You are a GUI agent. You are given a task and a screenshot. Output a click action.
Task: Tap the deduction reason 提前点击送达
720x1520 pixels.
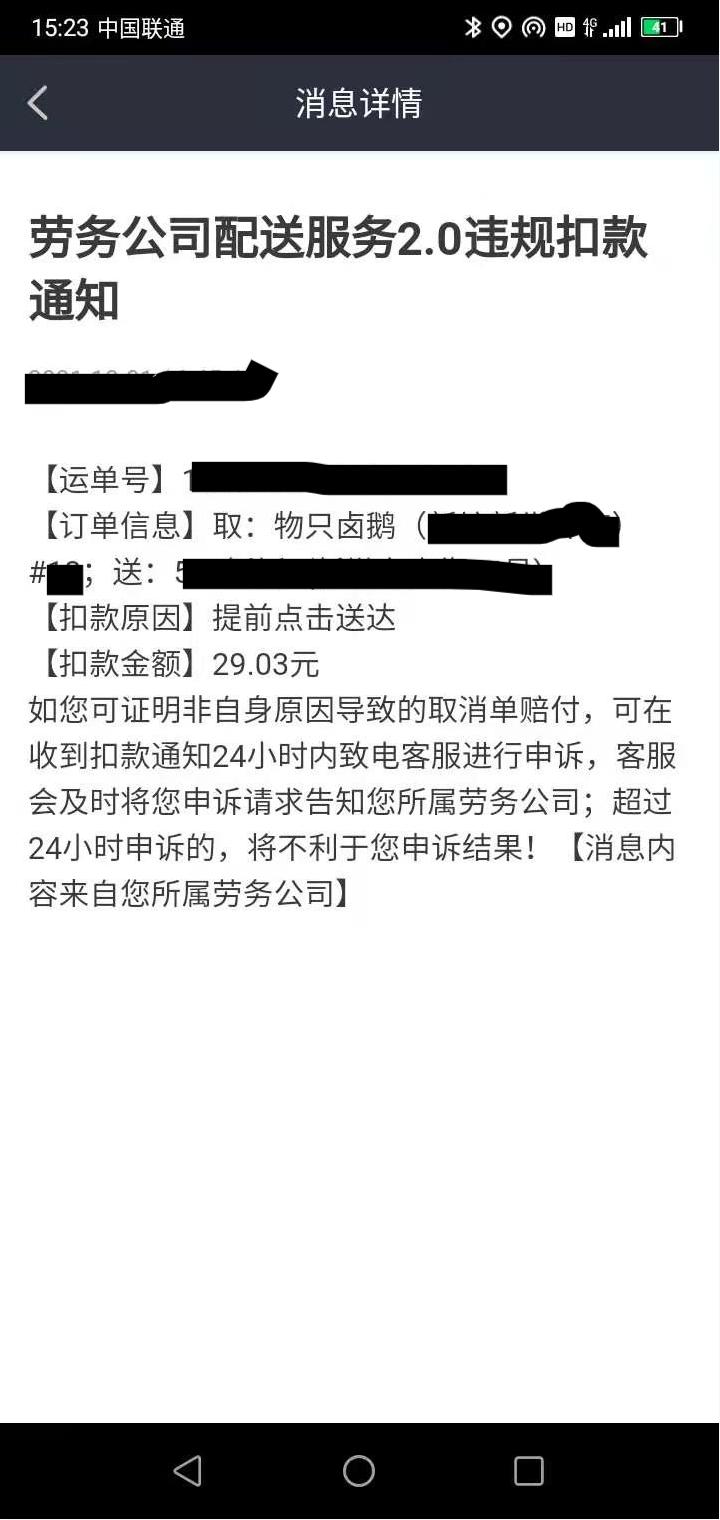(x=300, y=619)
